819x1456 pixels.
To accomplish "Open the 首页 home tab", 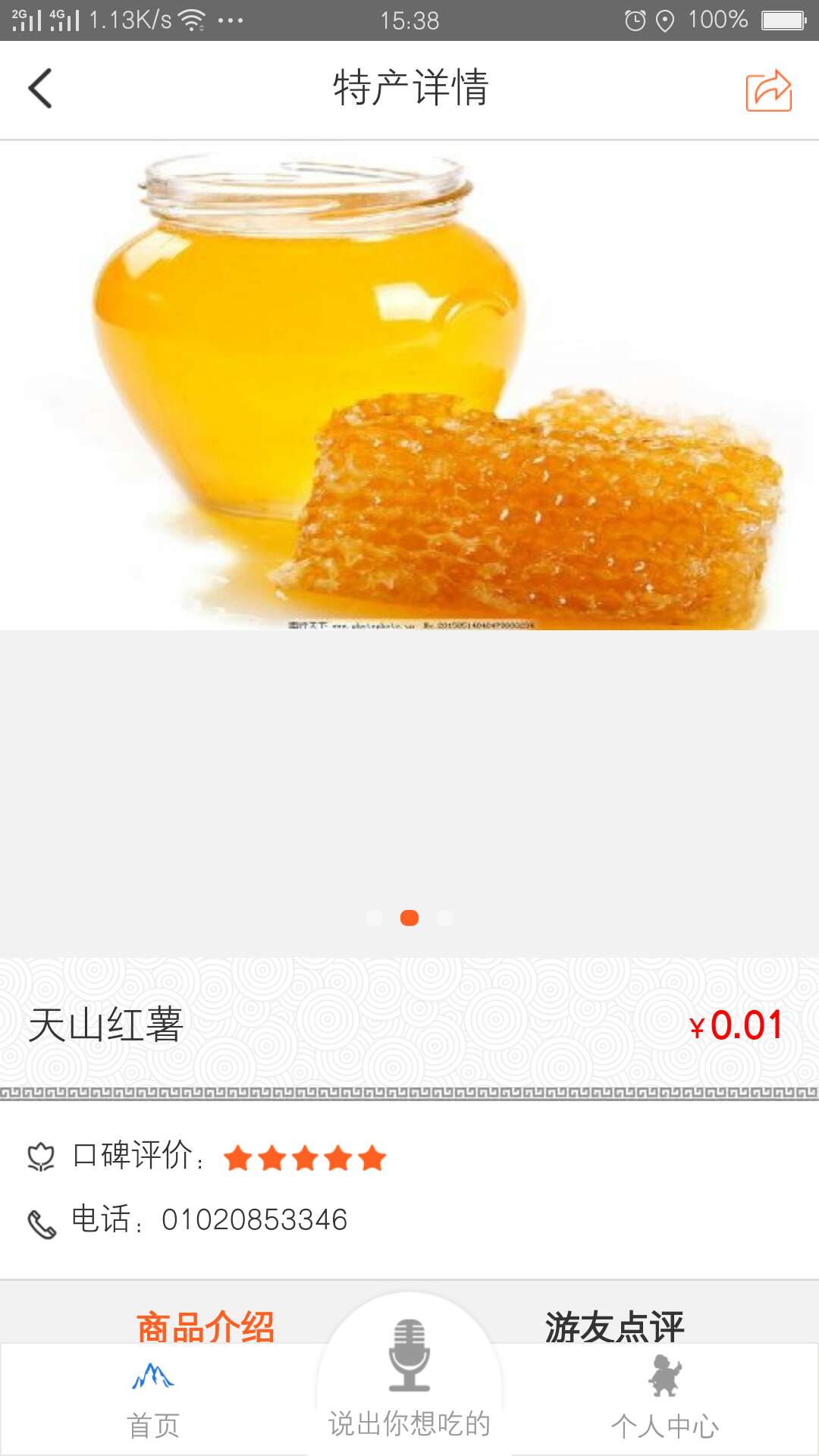I will tap(153, 1401).
